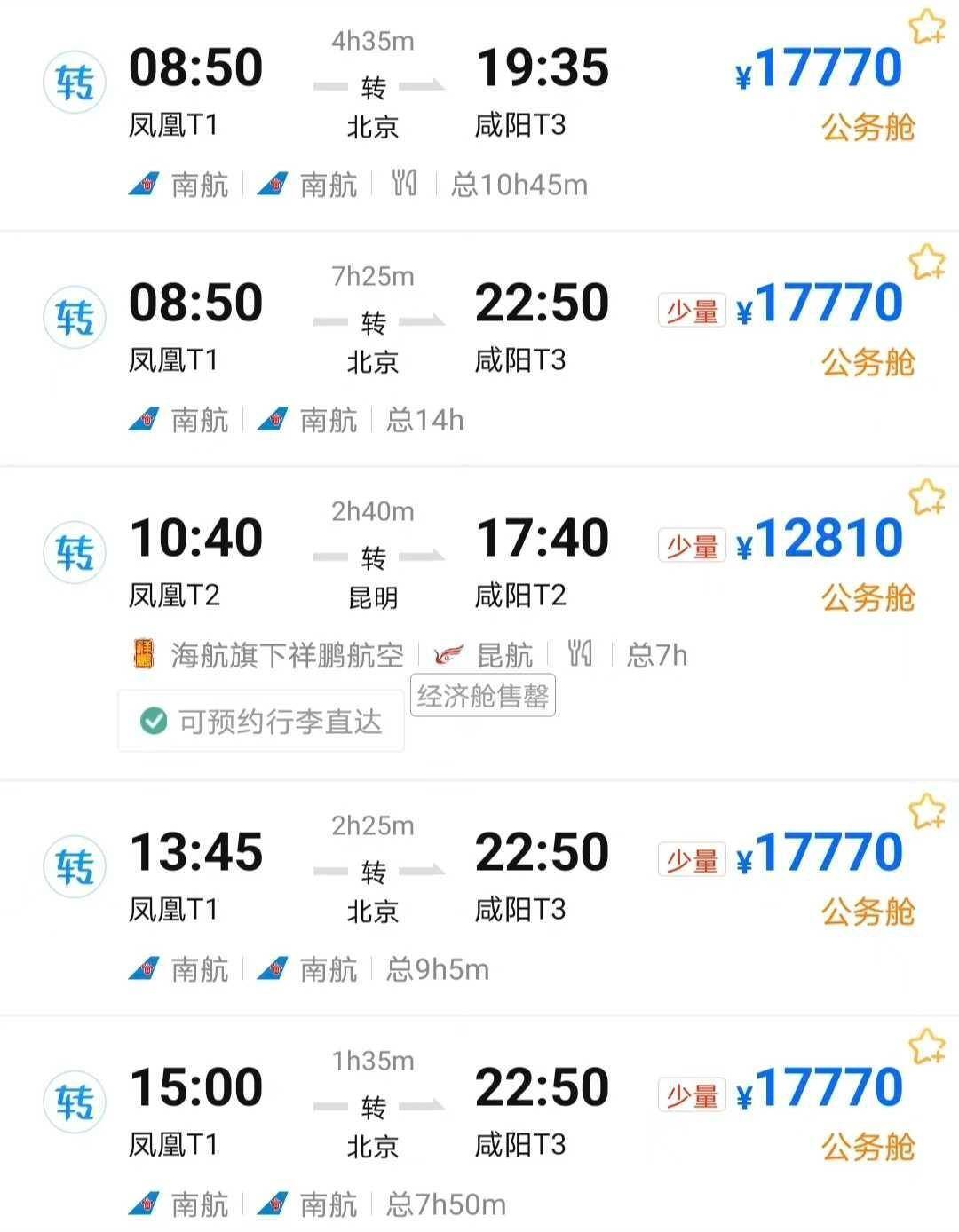The image size is (959, 1232).
Task: Click the 昆航 Kunming Airlines wing logo
Action: click(x=448, y=656)
